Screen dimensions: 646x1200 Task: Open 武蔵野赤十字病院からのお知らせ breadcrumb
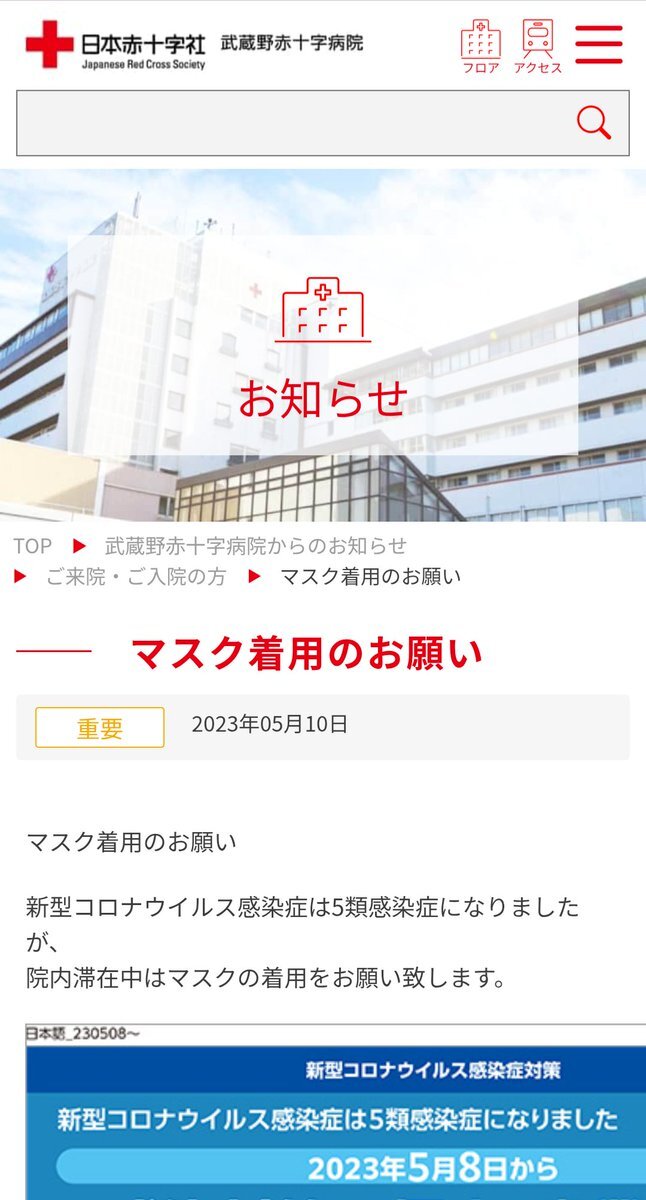[256, 546]
